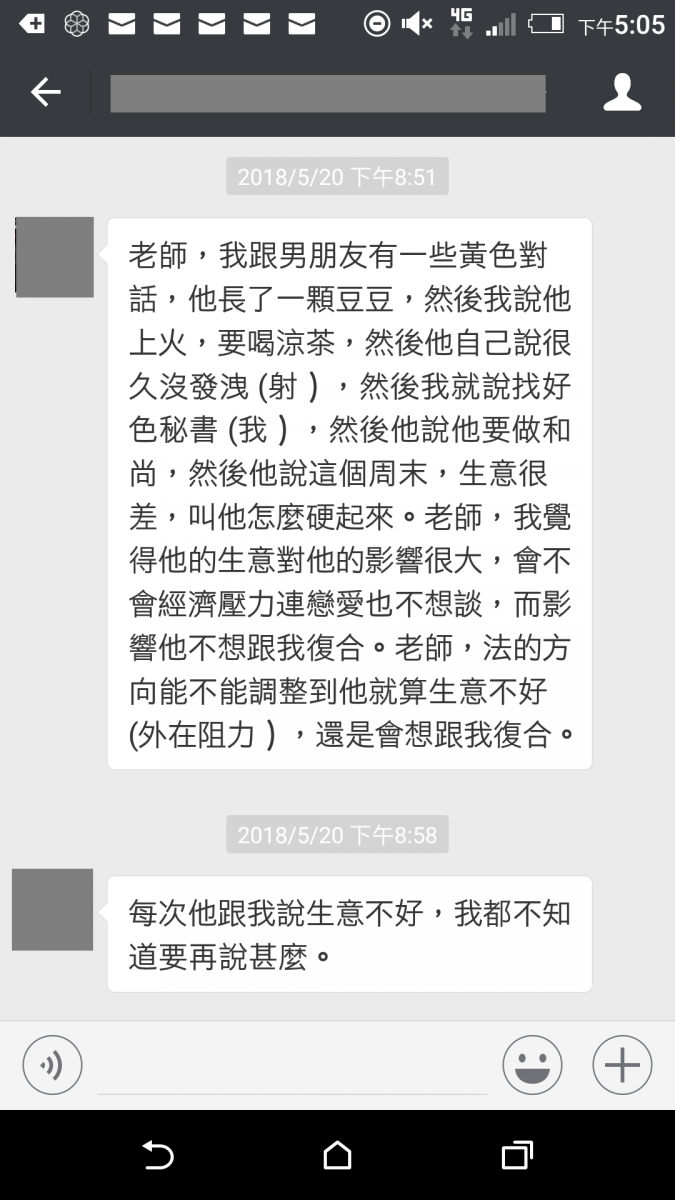Open the plus attachment menu
Viewport: 675px width, 1200px height.
622,1065
